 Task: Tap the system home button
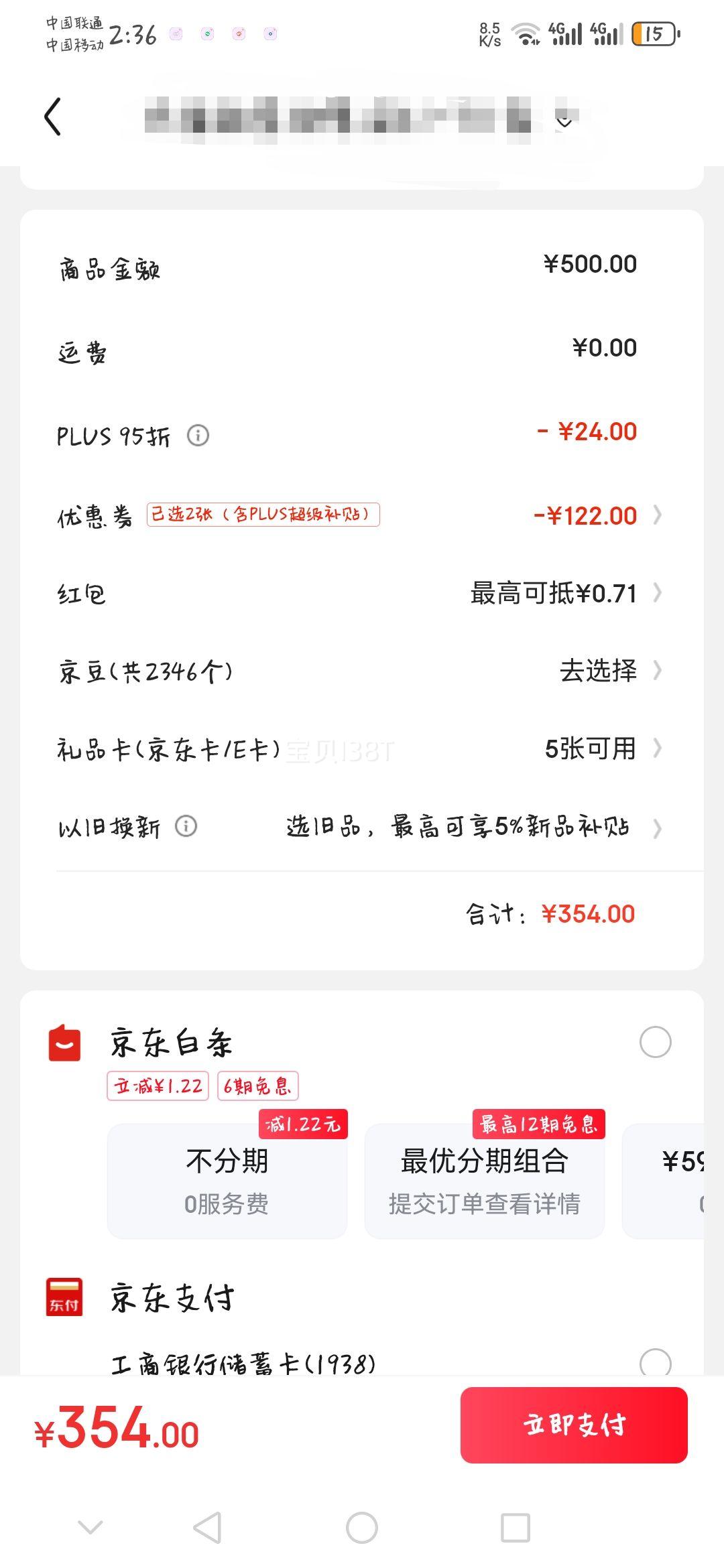[x=362, y=1528]
